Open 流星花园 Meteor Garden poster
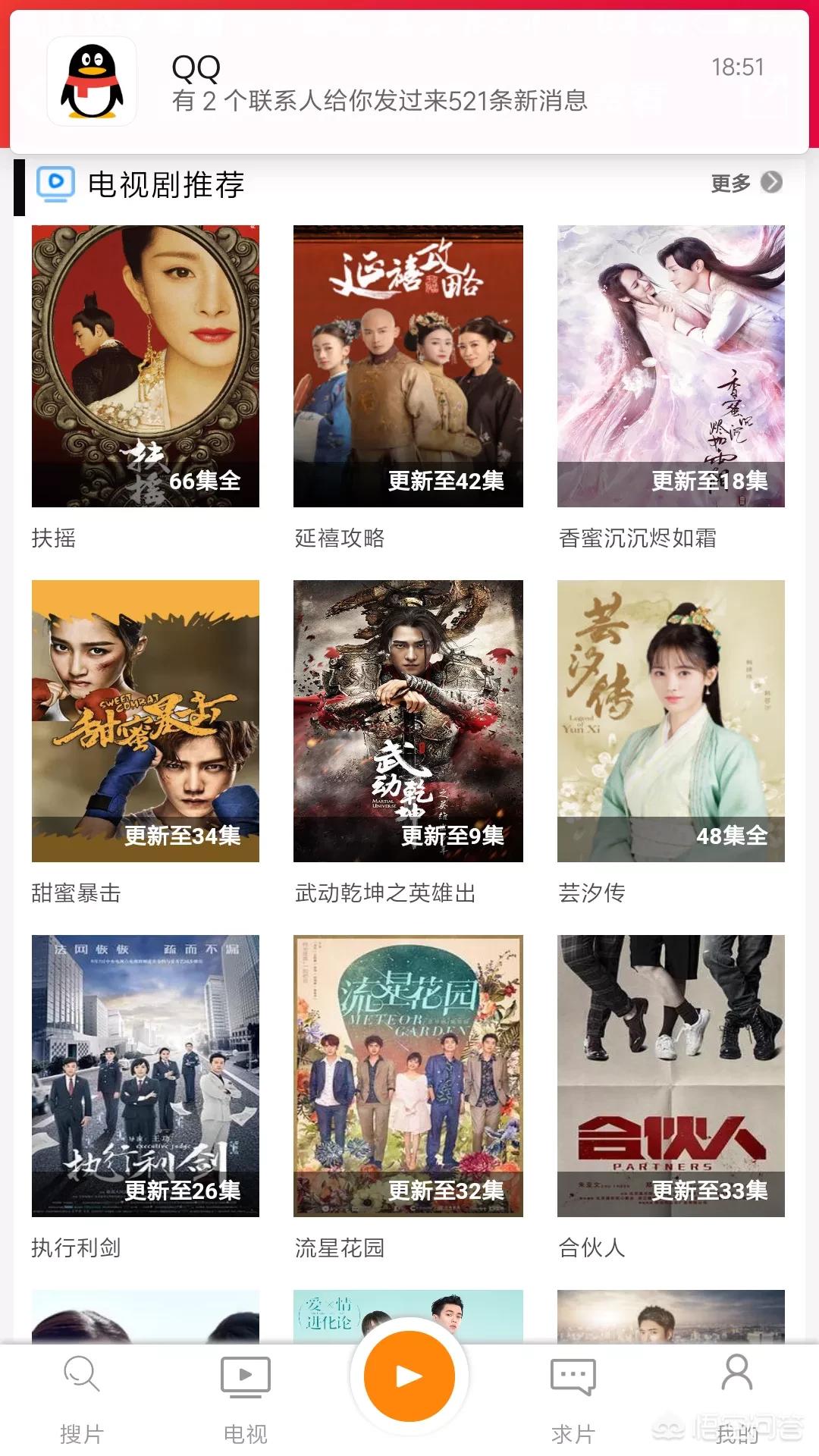Screen dimensions: 819x1456 pos(408,1077)
